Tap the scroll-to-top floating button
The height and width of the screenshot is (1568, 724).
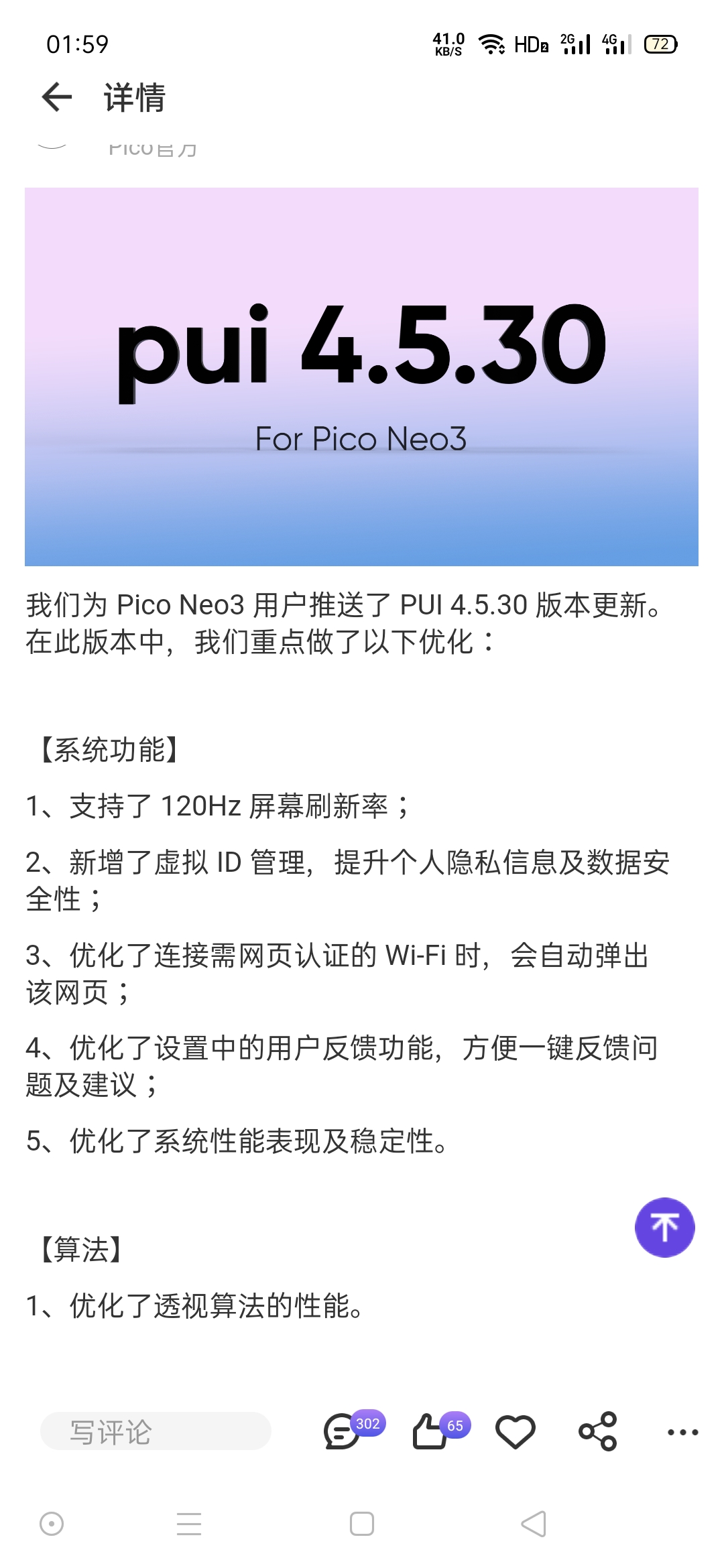(x=664, y=1227)
